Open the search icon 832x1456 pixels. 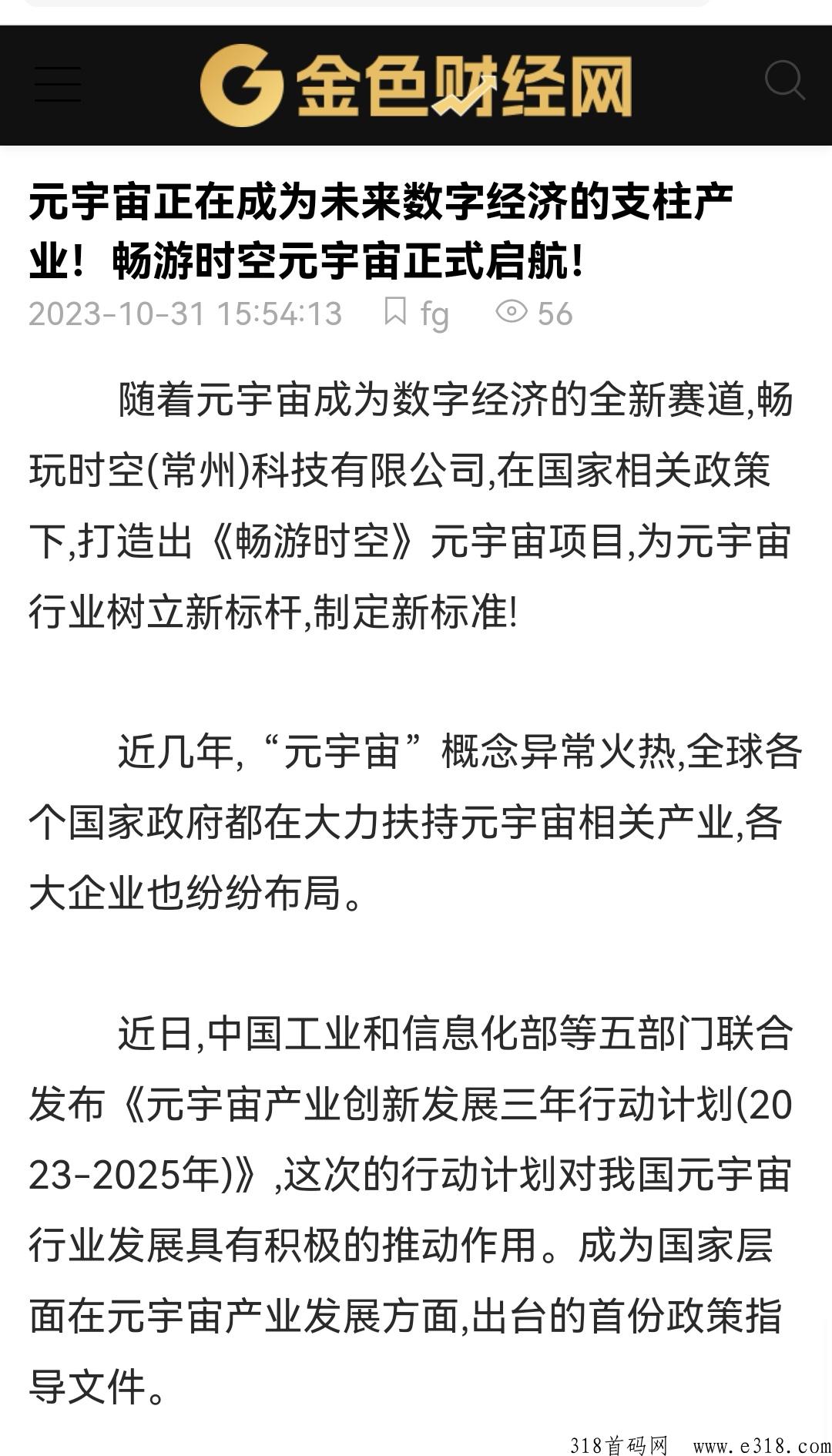[x=784, y=80]
